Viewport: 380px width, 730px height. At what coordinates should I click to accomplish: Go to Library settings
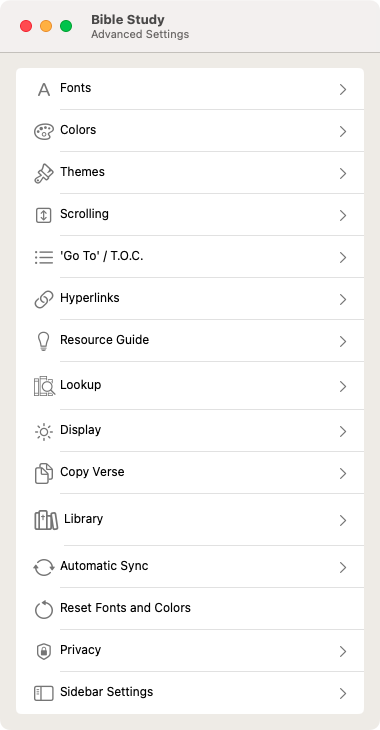tap(190, 520)
